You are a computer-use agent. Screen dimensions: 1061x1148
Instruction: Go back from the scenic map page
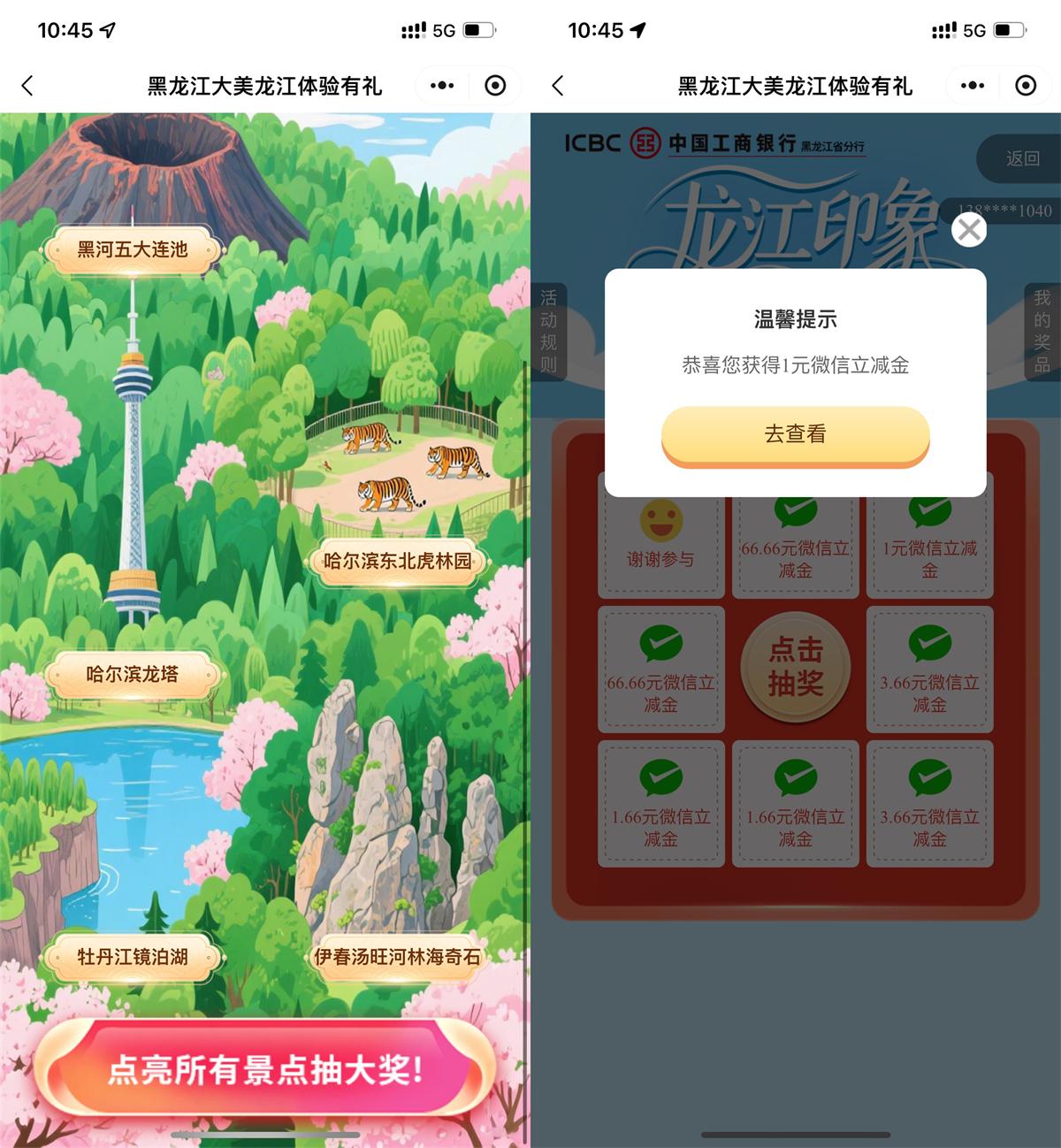(x=27, y=86)
